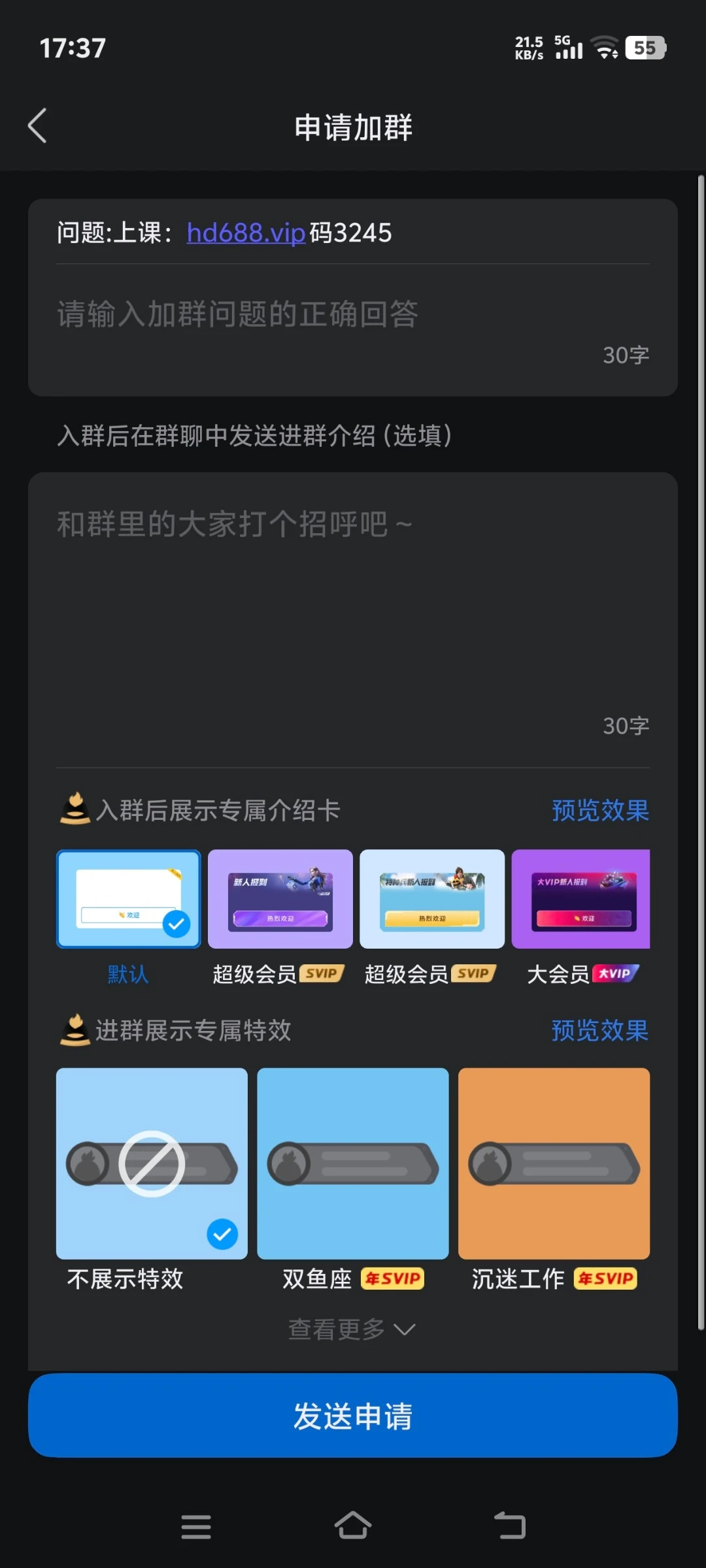This screenshot has height=1568, width=706.
Task: Tap the 大VIP badge next to 大会员 card
Action: coord(615,973)
